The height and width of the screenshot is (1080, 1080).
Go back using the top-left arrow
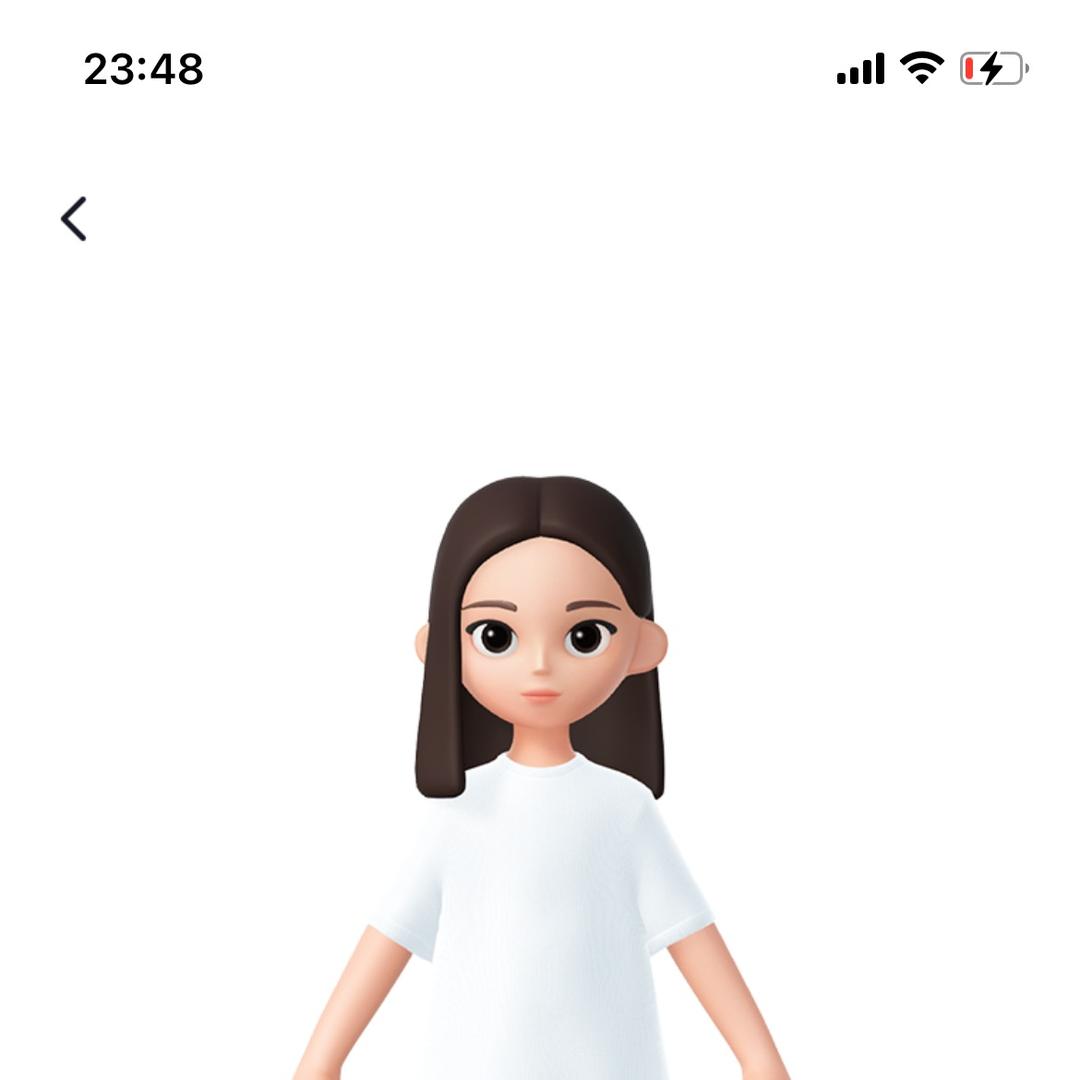click(x=74, y=219)
